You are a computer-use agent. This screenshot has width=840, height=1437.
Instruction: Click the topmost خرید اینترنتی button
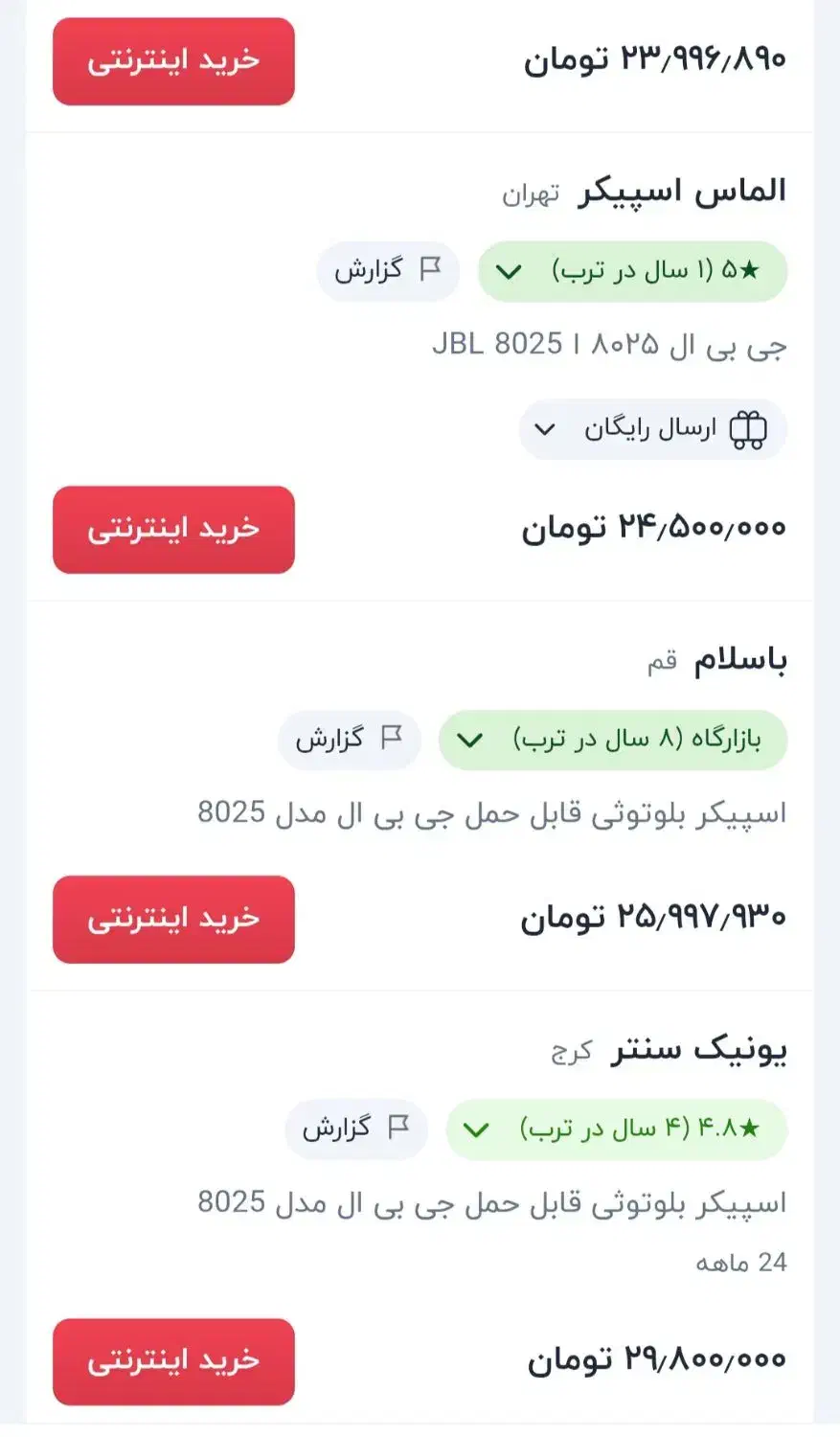[173, 61]
